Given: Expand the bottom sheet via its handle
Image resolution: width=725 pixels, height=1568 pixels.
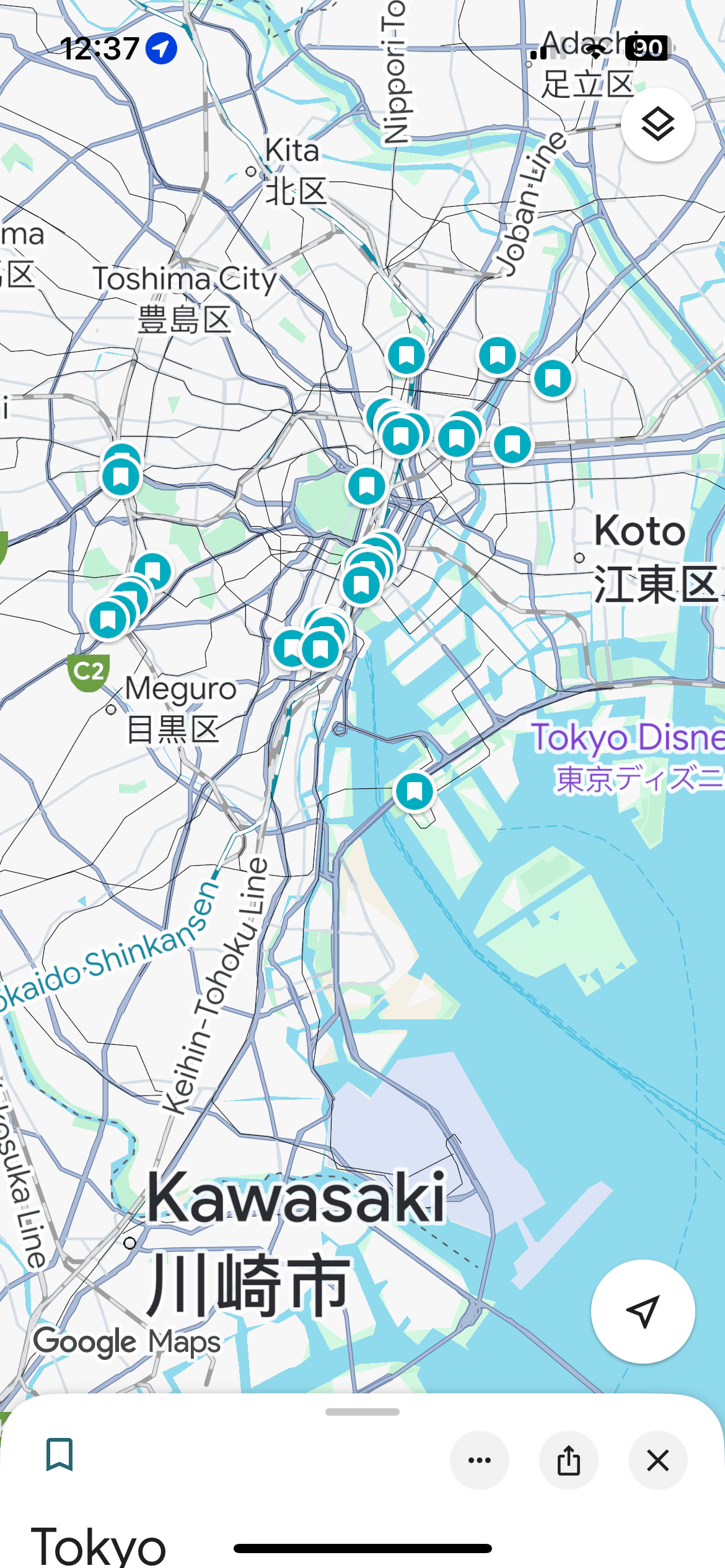Looking at the screenshot, I should click(x=362, y=1412).
